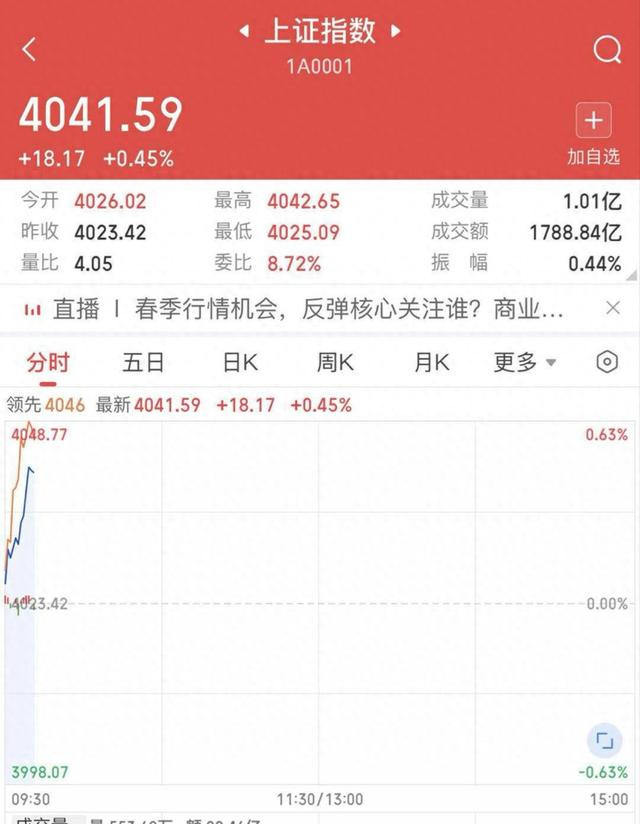
Task: Go back from the 上证指数 page
Action: click(x=29, y=49)
